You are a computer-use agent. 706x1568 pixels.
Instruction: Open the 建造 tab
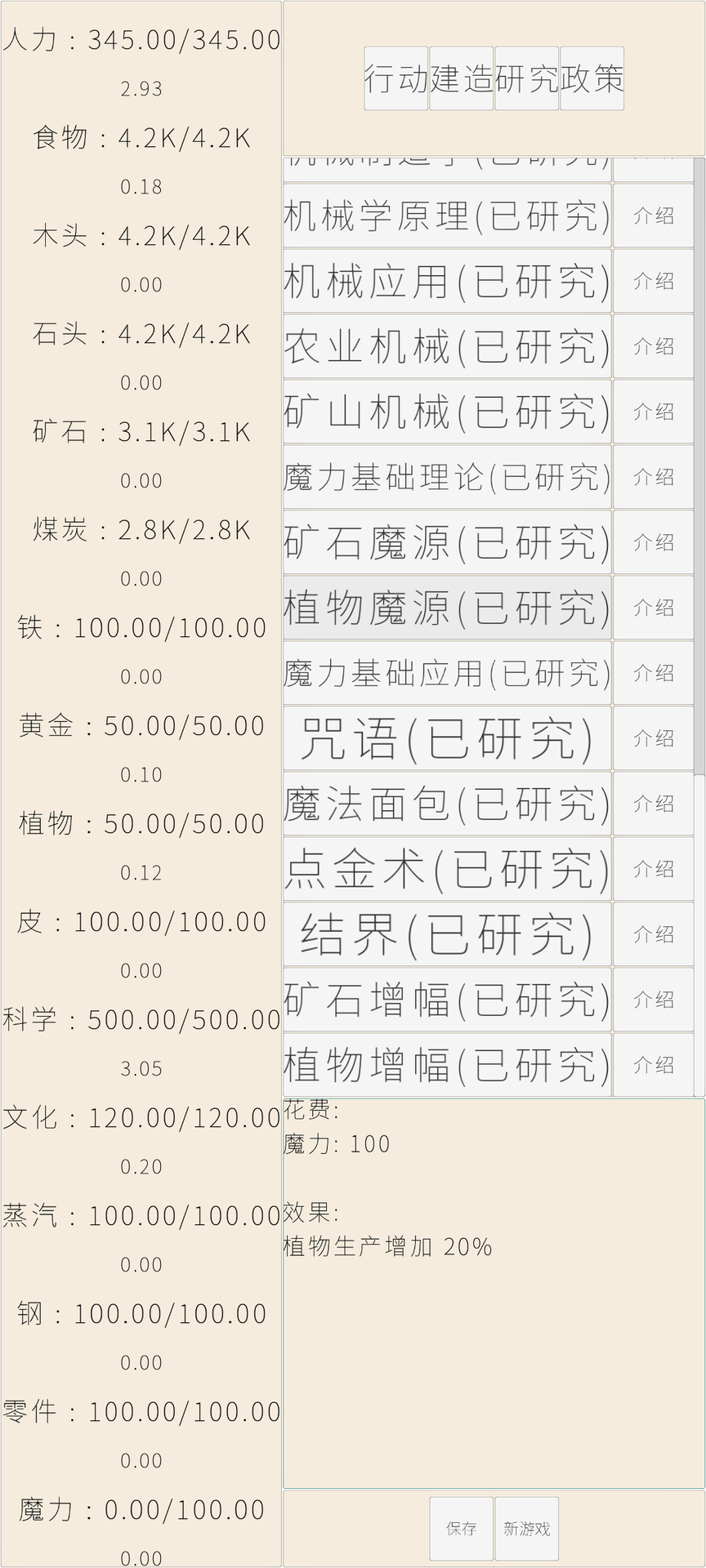click(460, 78)
